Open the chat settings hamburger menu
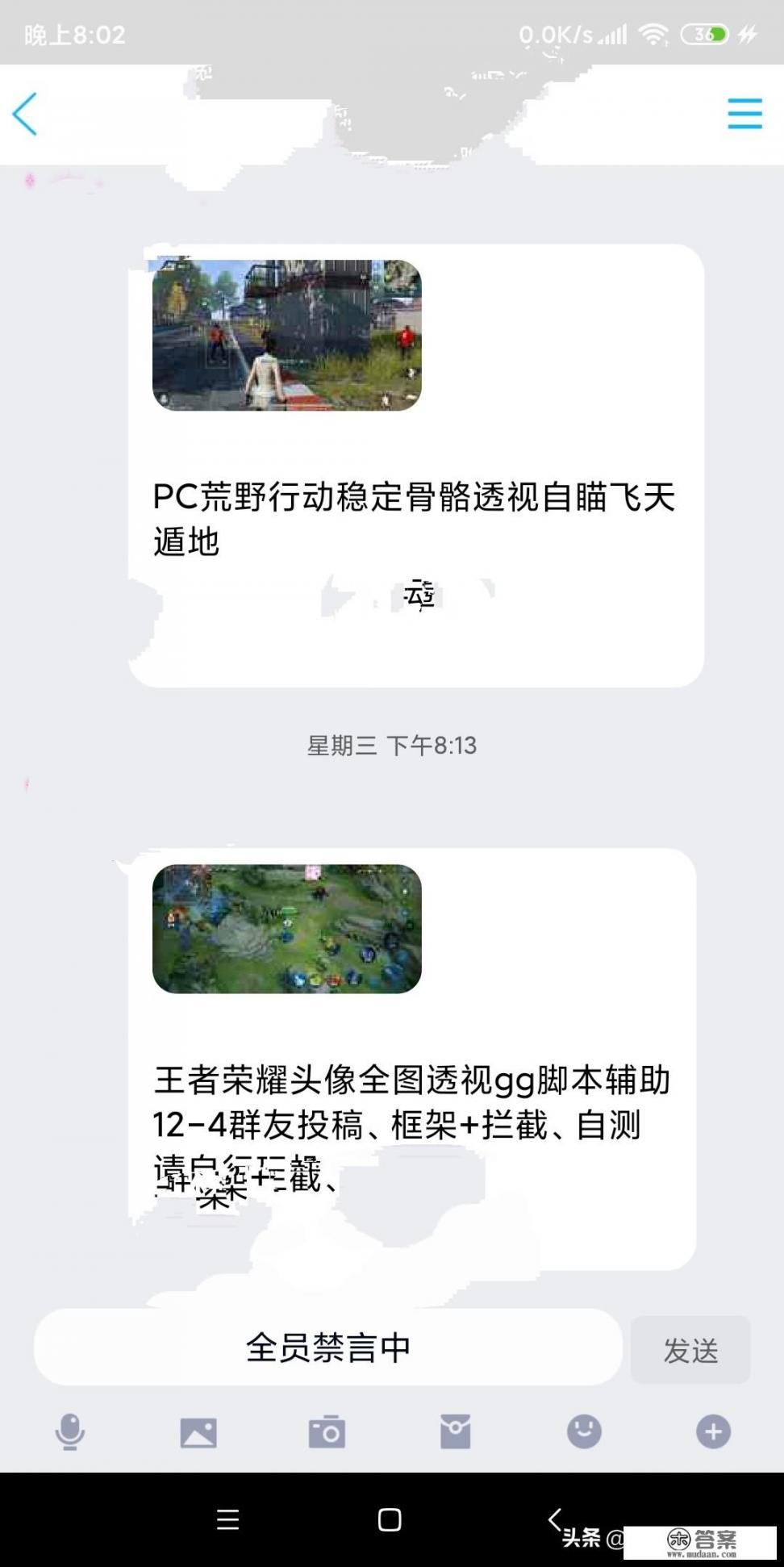The height and width of the screenshot is (1567, 784). point(745,113)
